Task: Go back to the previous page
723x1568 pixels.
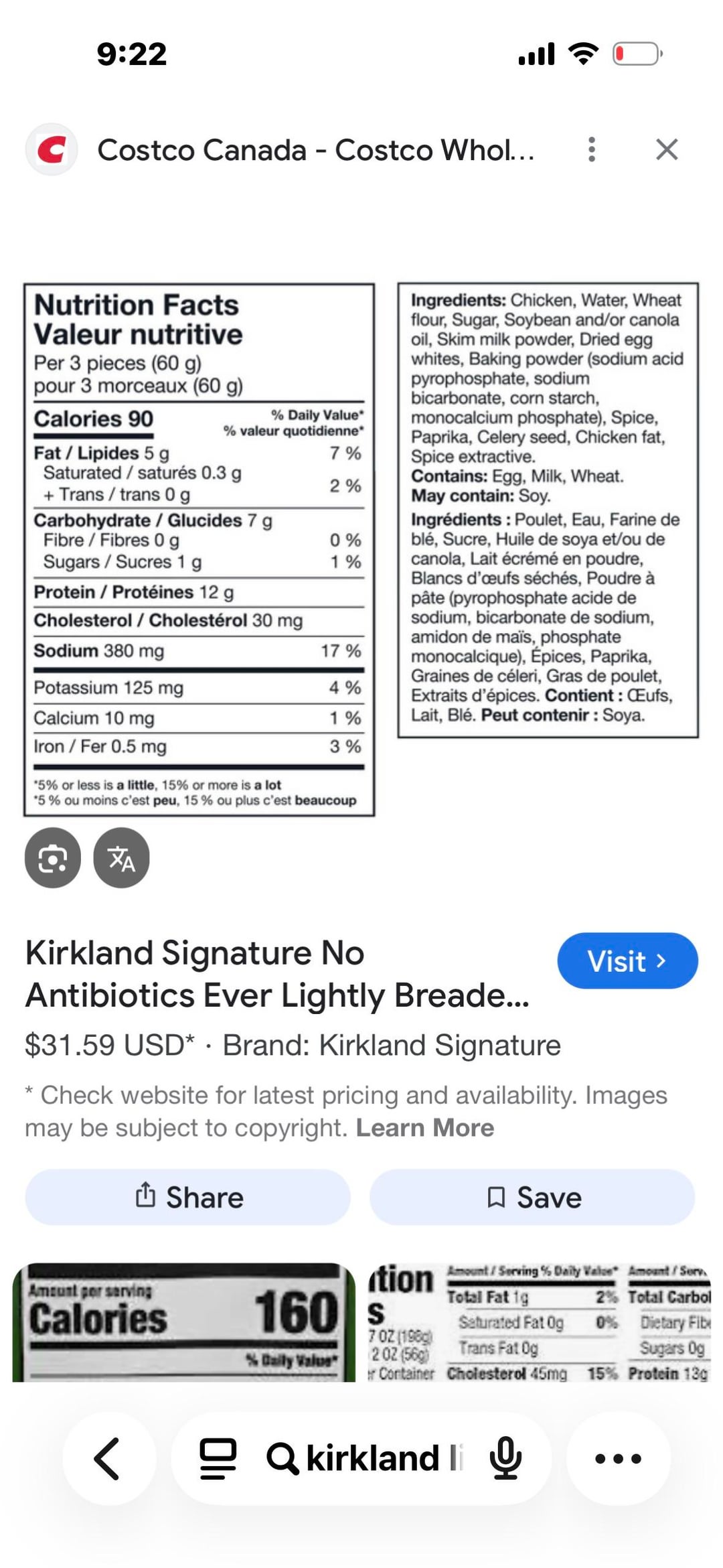Action: click(108, 1458)
